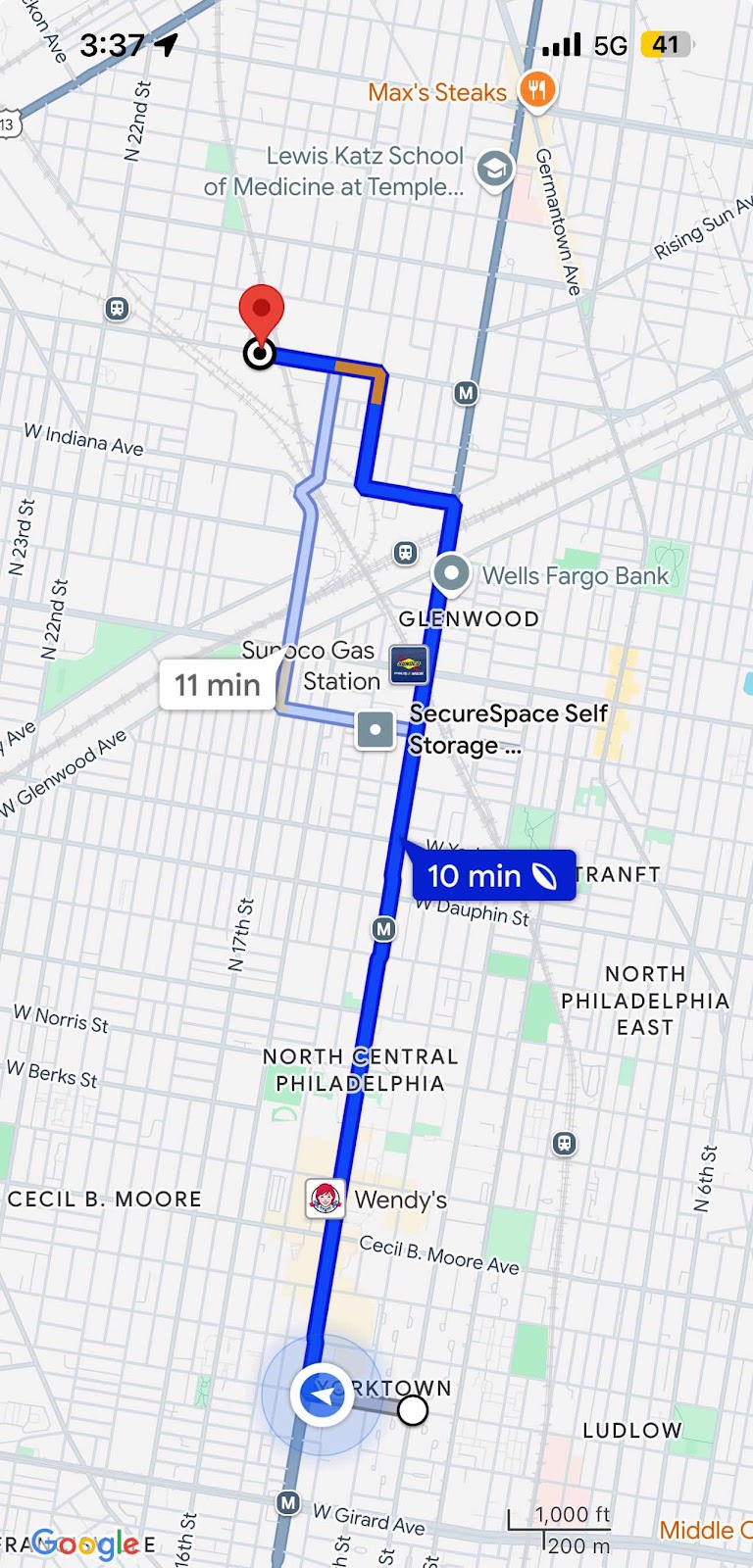
Task: Tap the current location arrow
Action: pos(322,1394)
